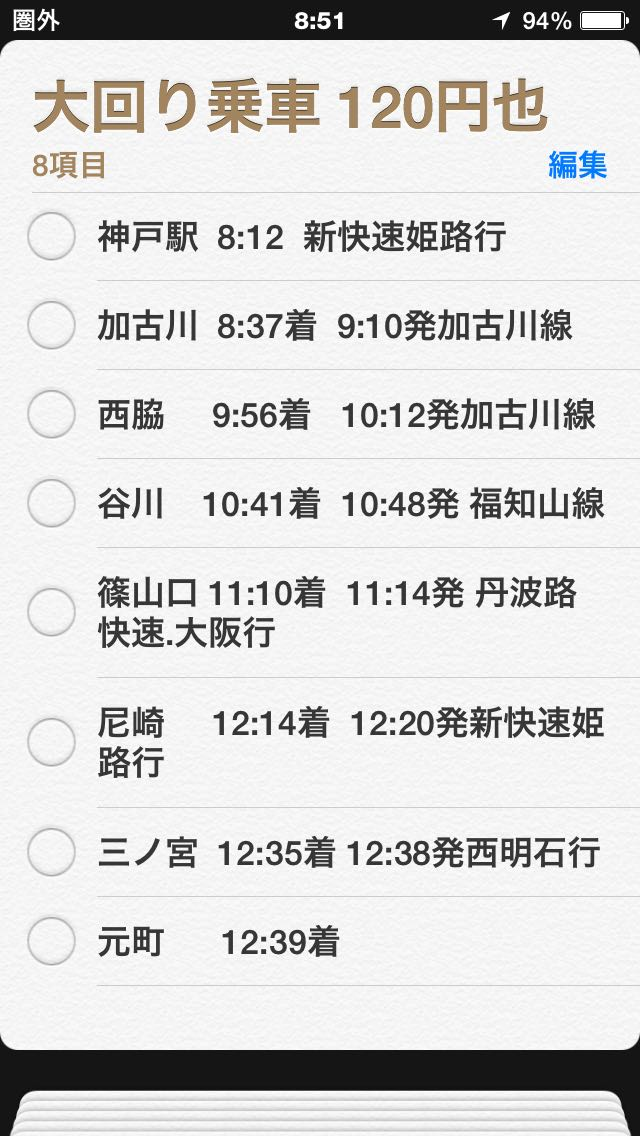Screen dimensions: 640x1136
Task: Complete the 三ノ宮 12:35着 reminder
Action: coord(51,852)
